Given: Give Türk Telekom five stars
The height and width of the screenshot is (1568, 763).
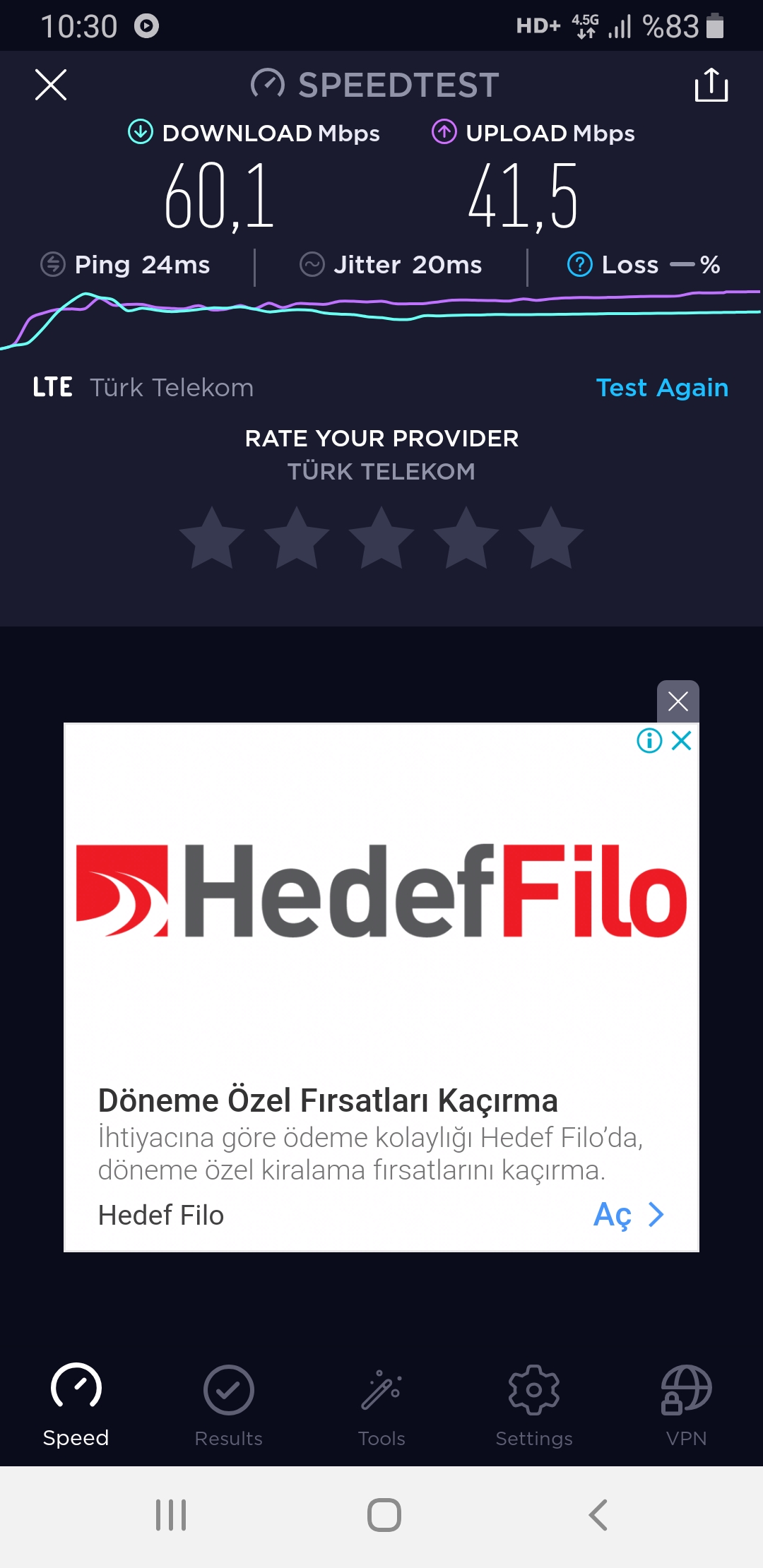Looking at the screenshot, I should 551,538.
